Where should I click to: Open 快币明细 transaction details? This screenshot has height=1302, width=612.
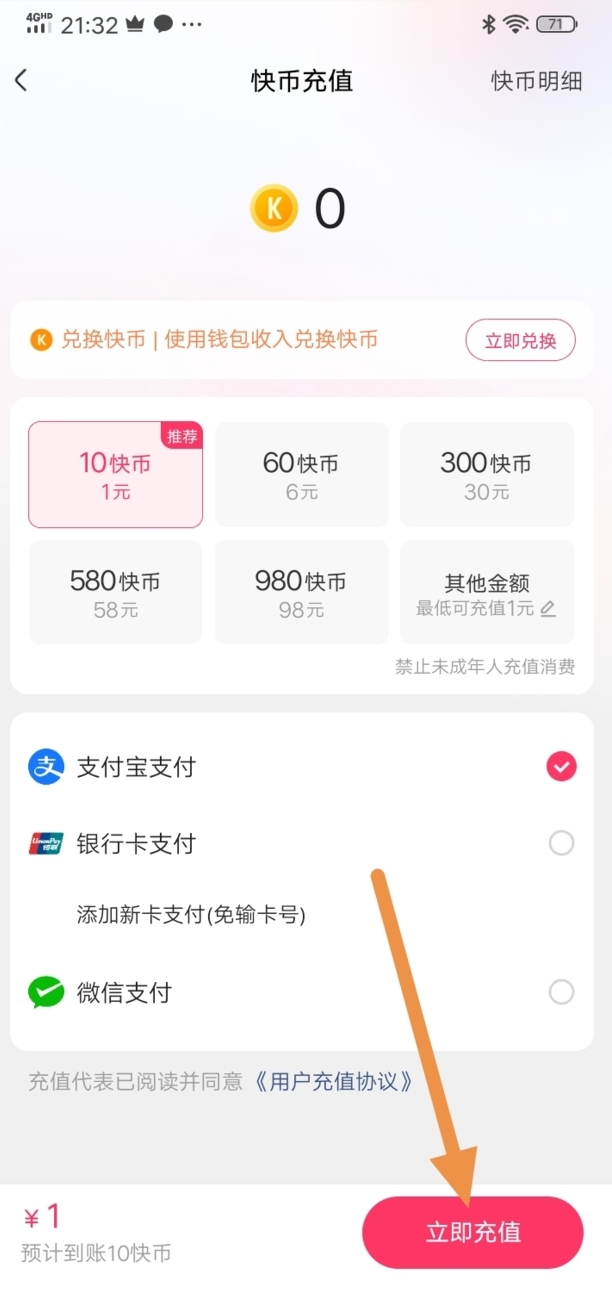(537, 81)
